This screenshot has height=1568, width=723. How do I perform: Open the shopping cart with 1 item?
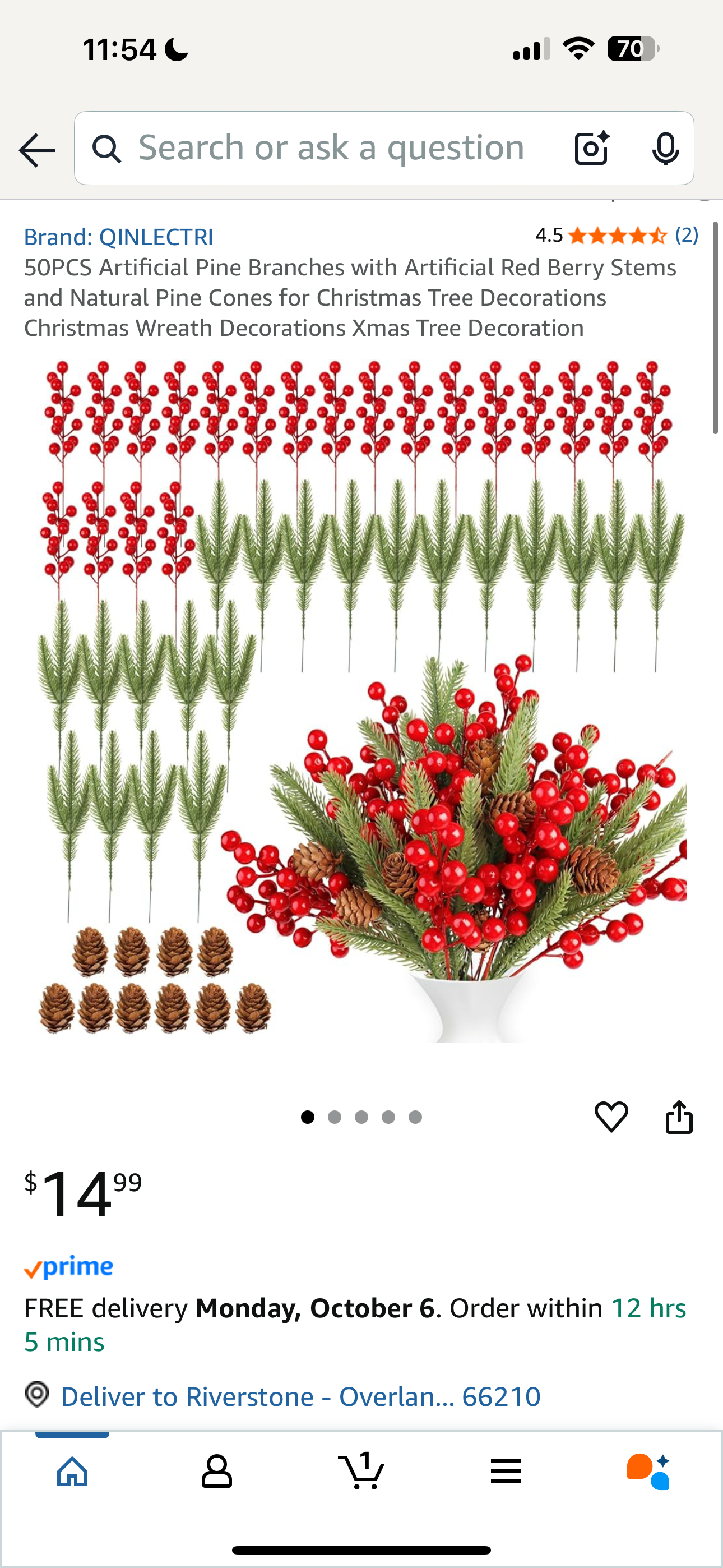[x=361, y=1472]
